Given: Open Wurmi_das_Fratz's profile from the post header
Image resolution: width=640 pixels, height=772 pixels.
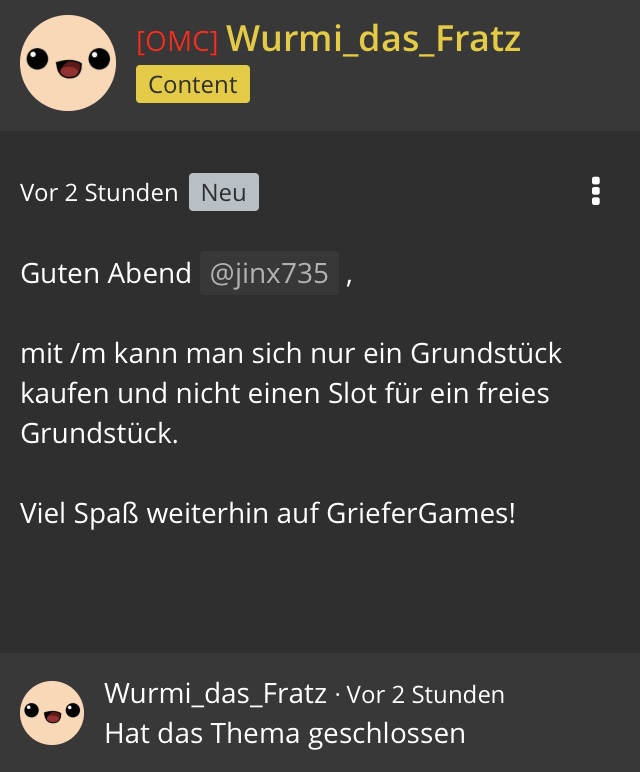Looking at the screenshot, I should [x=373, y=38].
